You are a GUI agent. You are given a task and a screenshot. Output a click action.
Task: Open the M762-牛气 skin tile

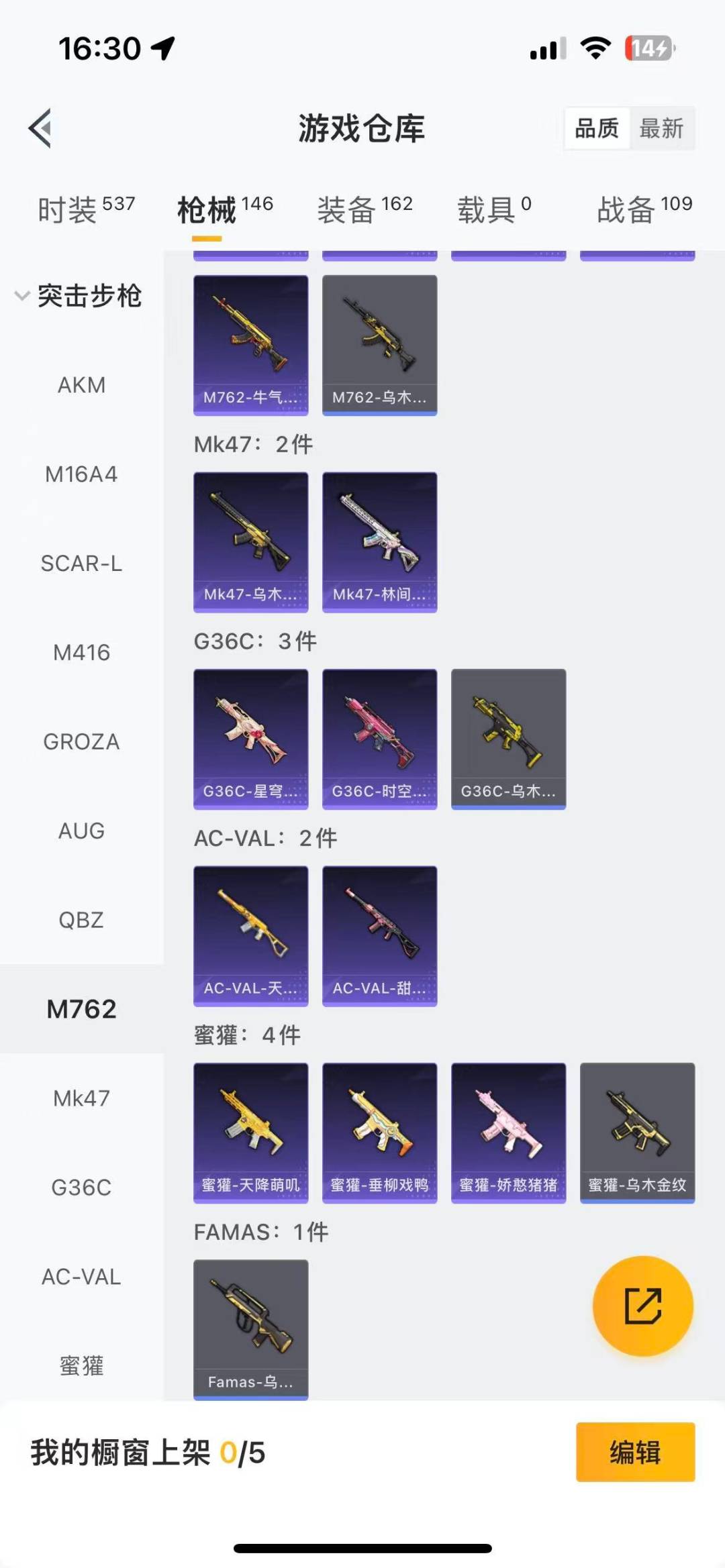pyautogui.click(x=251, y=344)
